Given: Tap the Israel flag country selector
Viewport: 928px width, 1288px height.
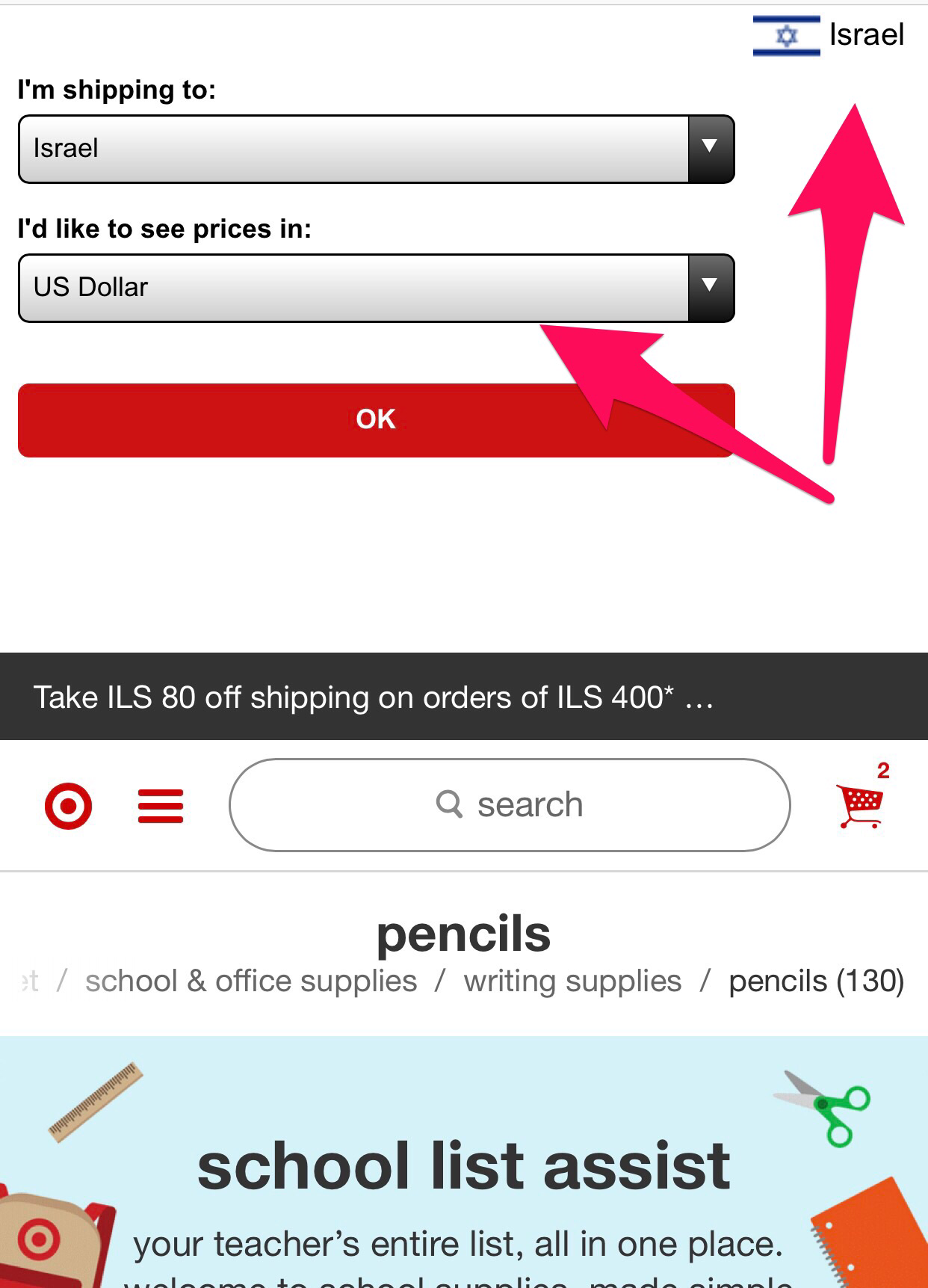Looking at the screenshot, I should pos(829,35).
